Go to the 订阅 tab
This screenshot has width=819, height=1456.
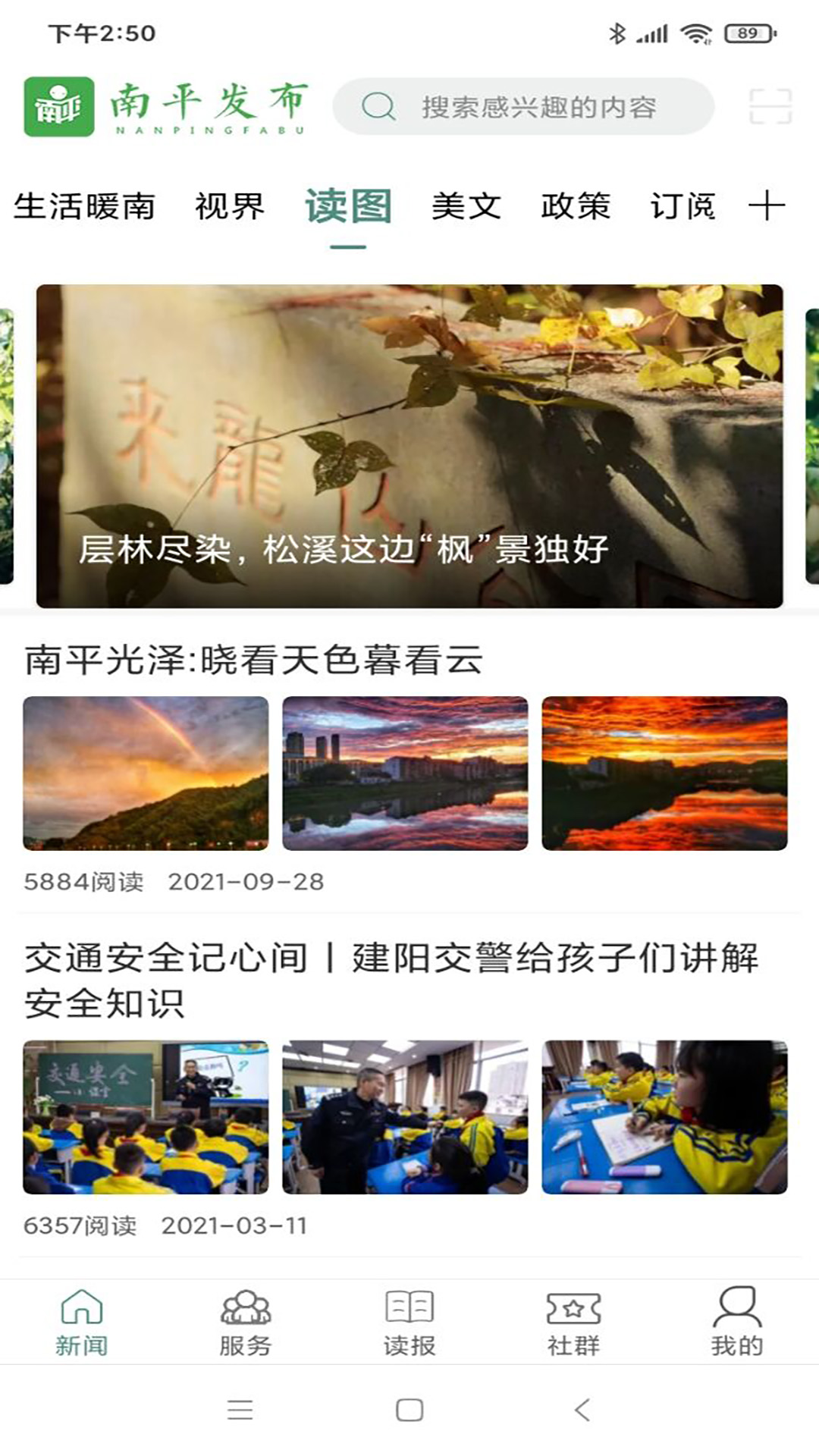pyautogui.click(x=682, y=206)
